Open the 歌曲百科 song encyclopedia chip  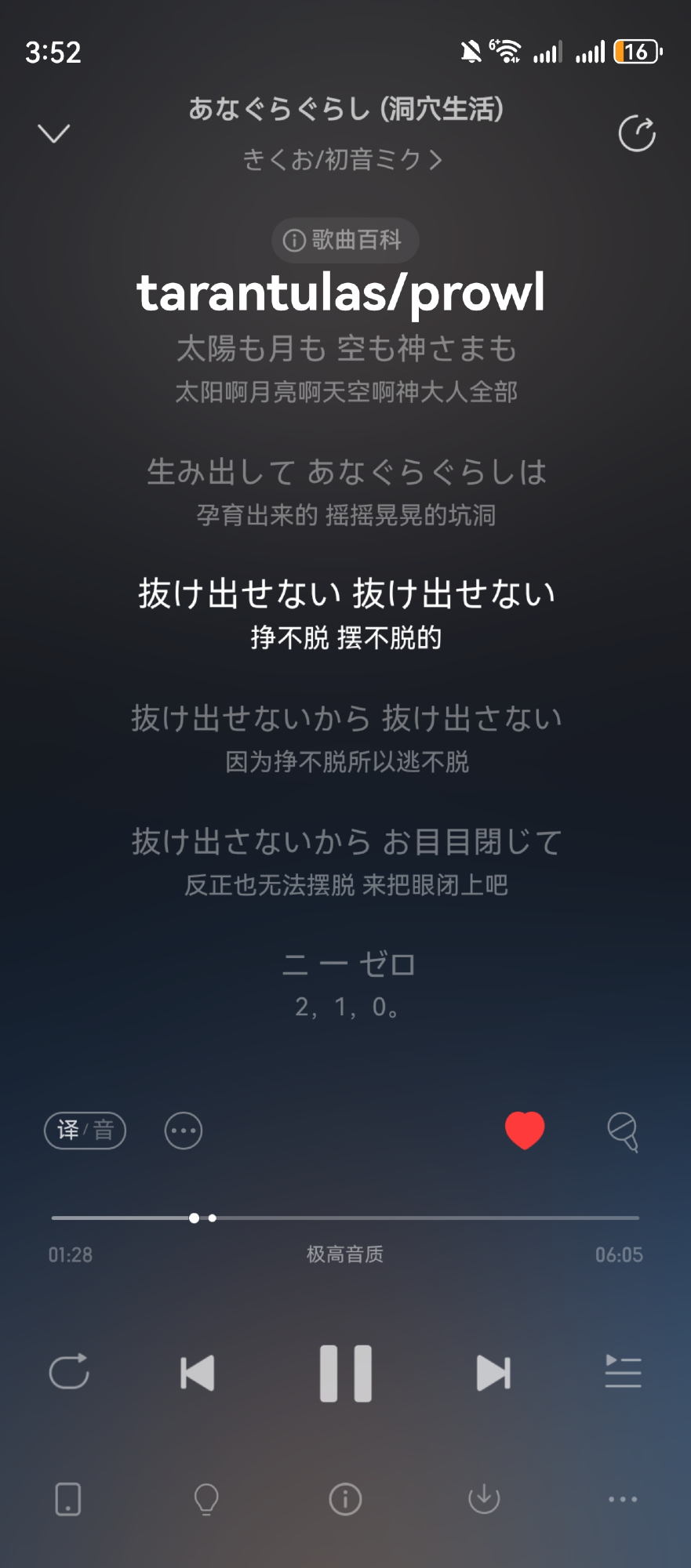click(344, 240)
